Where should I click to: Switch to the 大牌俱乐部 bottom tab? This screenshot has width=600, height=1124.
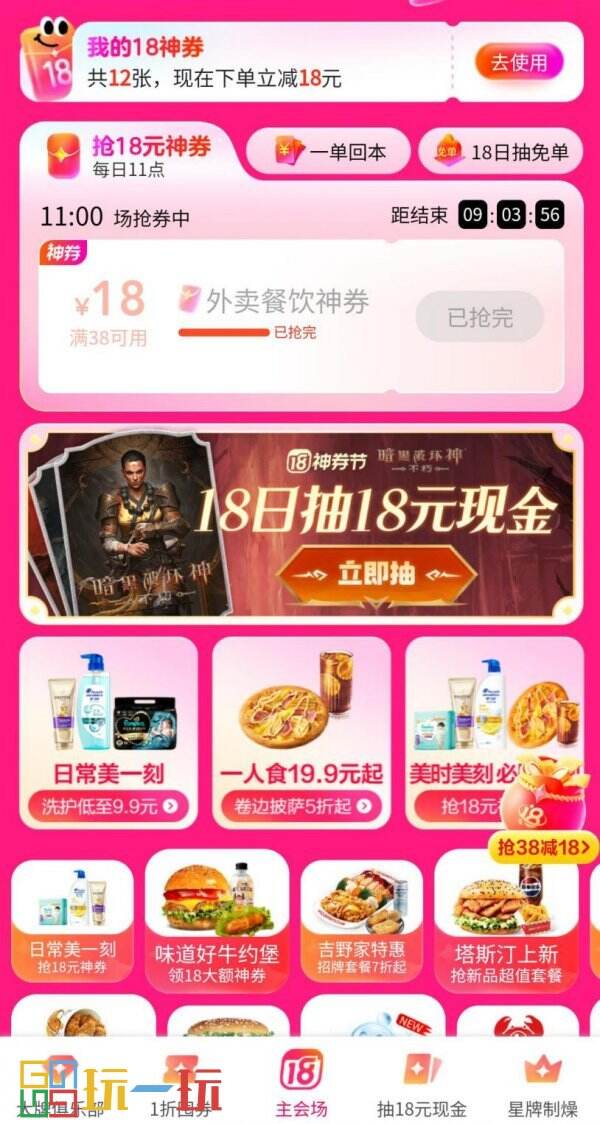click(60, 1083)
